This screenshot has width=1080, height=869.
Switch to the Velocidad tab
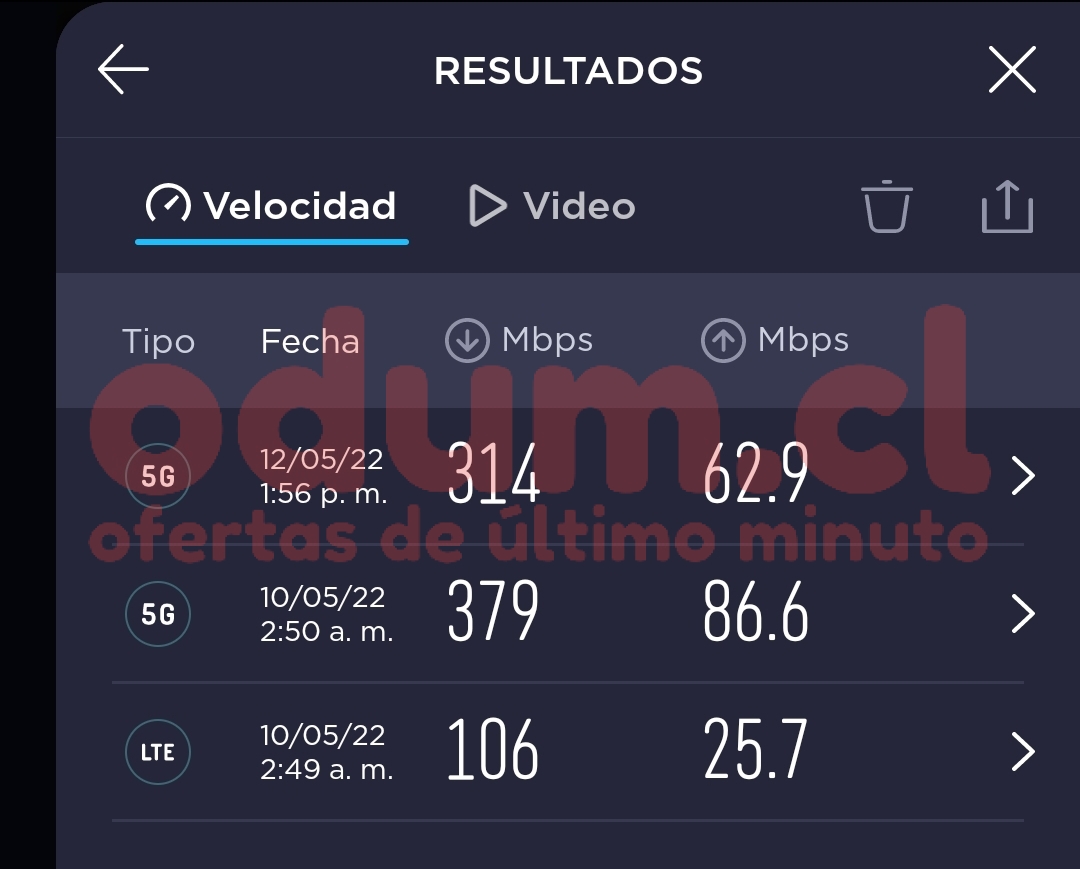pos(272,206)
